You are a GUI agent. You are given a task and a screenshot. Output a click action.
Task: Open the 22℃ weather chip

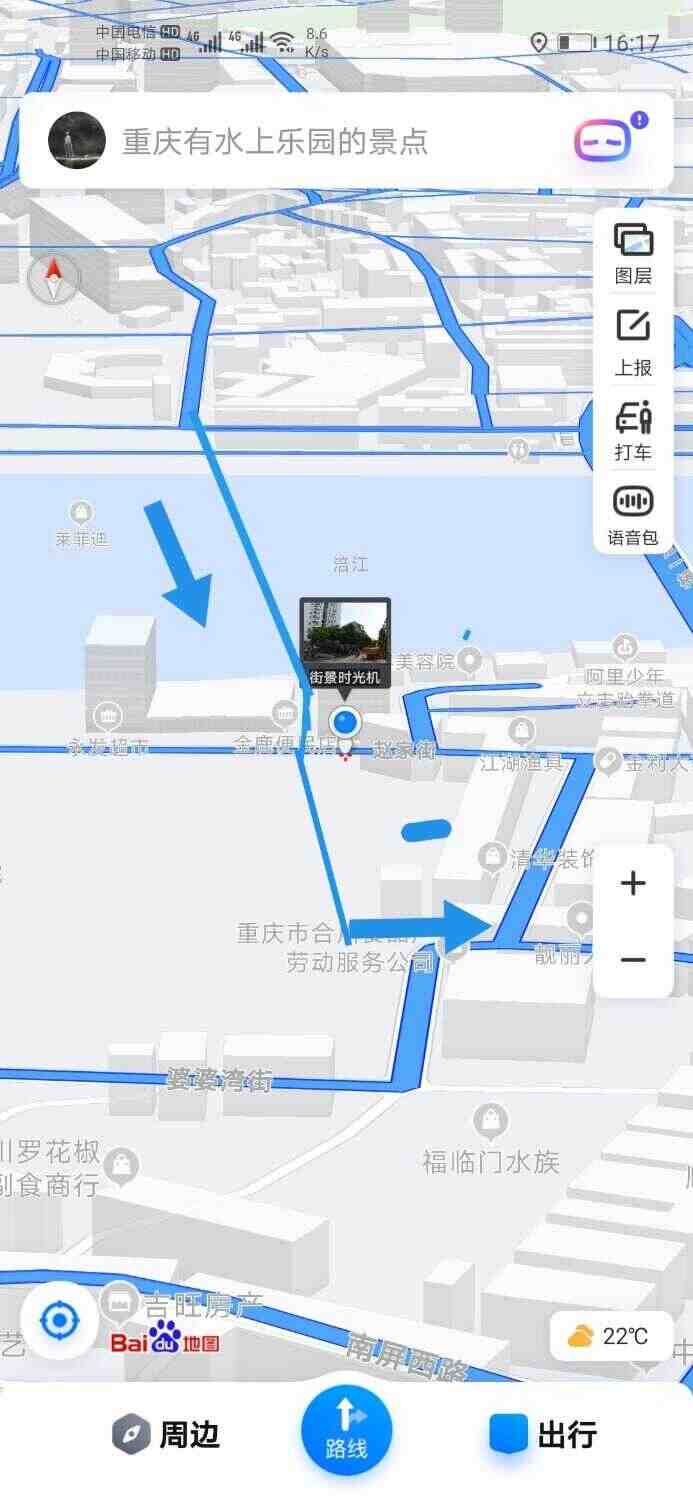pos(610,1336)
